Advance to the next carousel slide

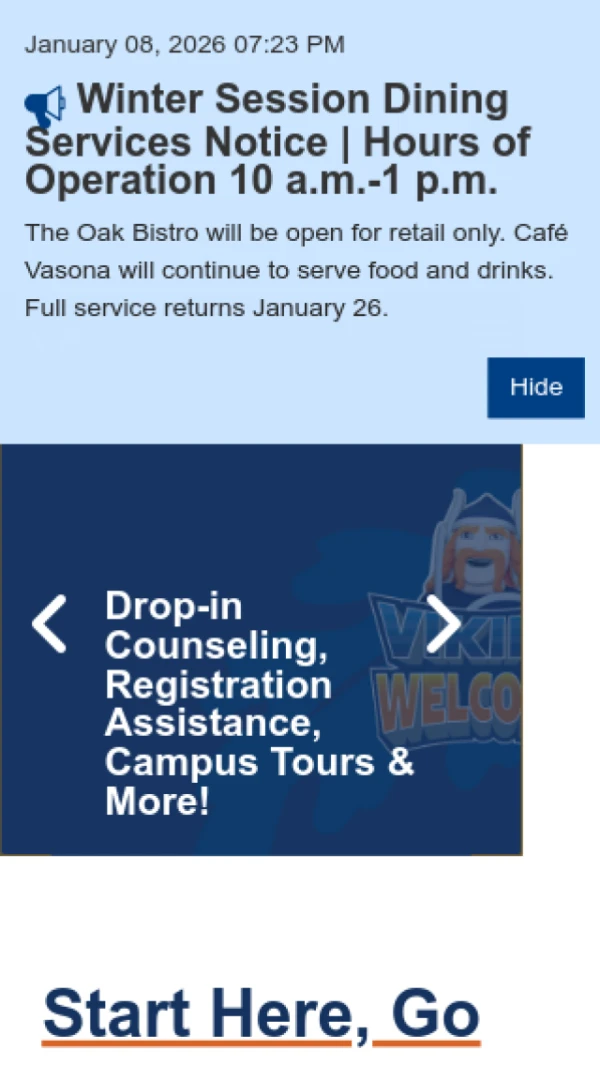(x=443, y=624)
